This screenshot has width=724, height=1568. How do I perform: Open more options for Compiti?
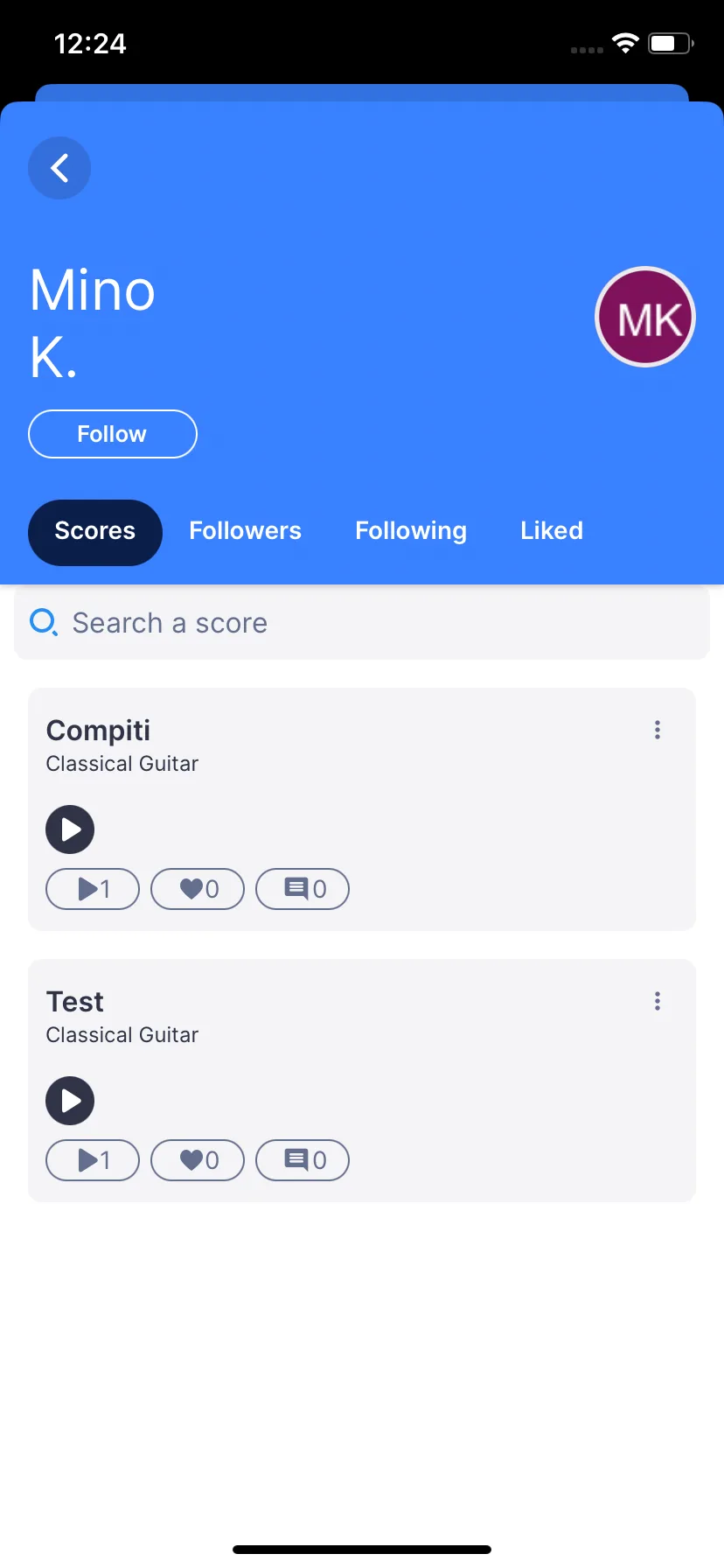658,730
